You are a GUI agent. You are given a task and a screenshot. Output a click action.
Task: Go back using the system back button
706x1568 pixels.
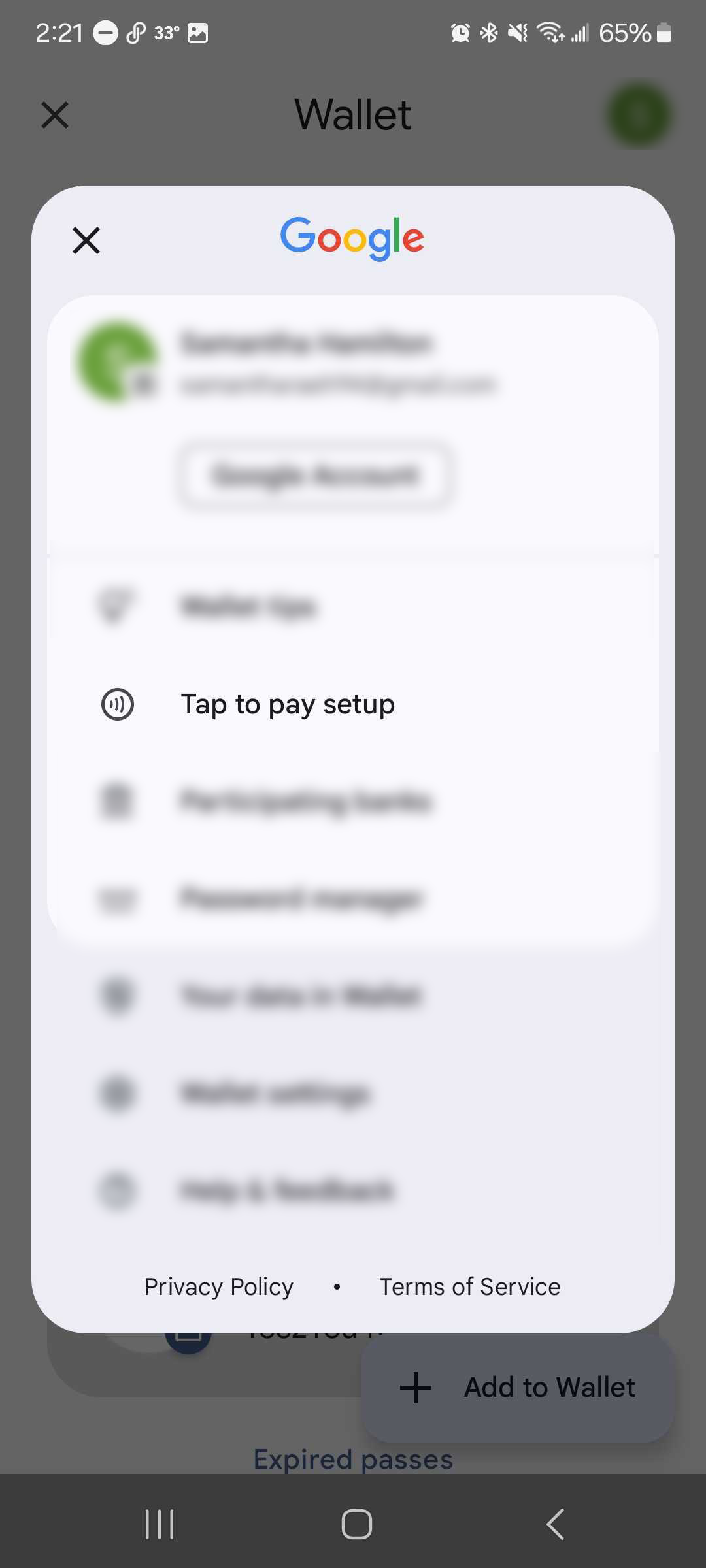point(555,1524)
